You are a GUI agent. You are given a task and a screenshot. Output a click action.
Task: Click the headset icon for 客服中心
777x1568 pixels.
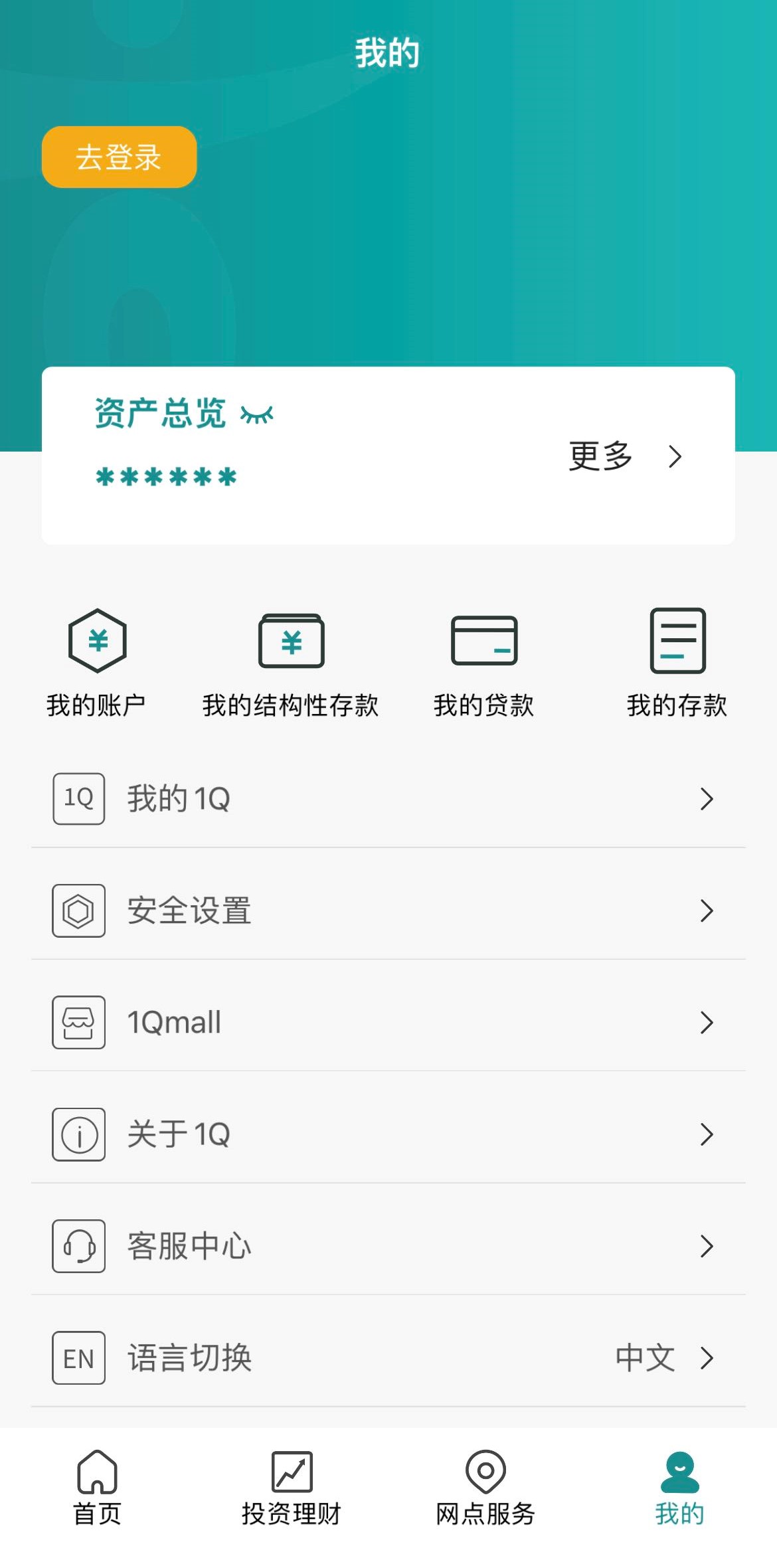coord(78,1246)
